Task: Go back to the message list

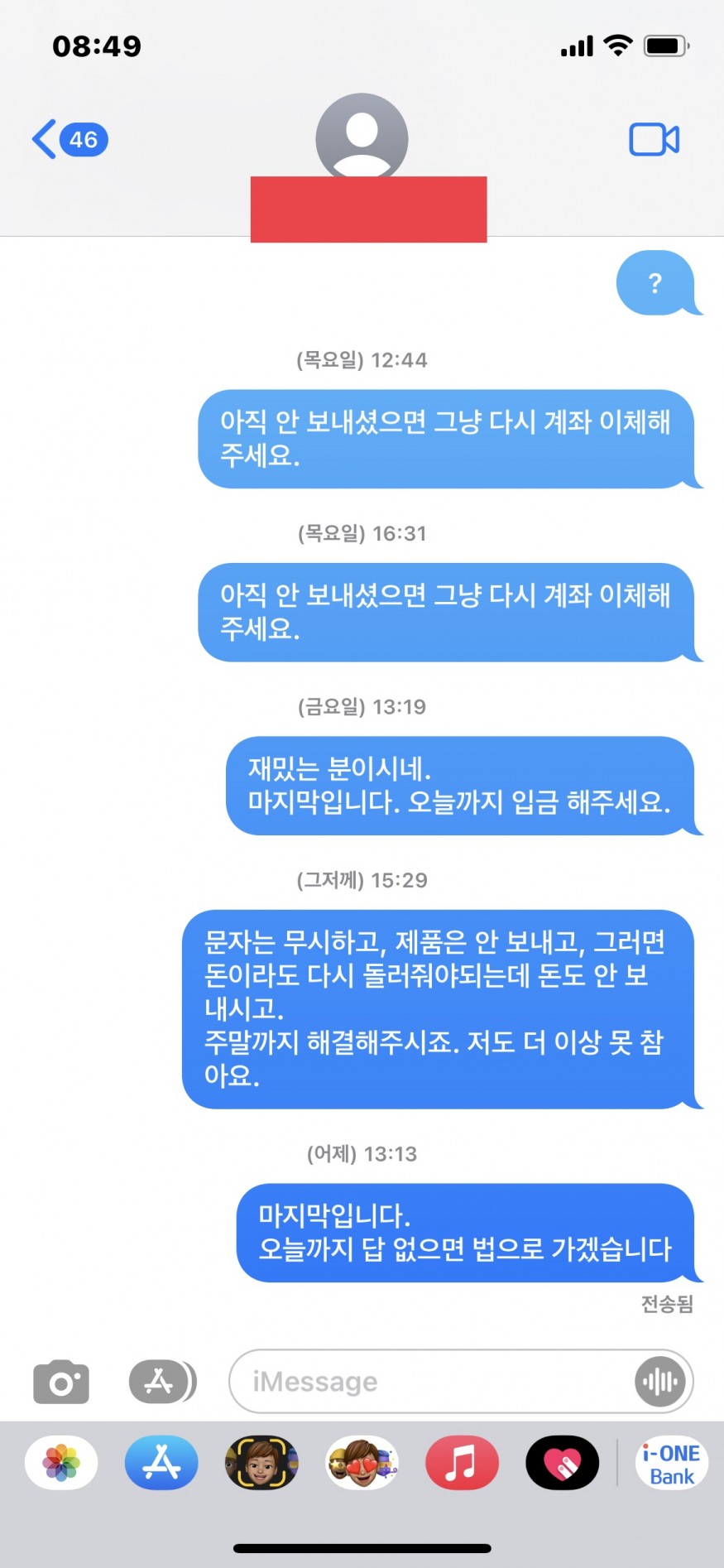Action: click(70, 139)
